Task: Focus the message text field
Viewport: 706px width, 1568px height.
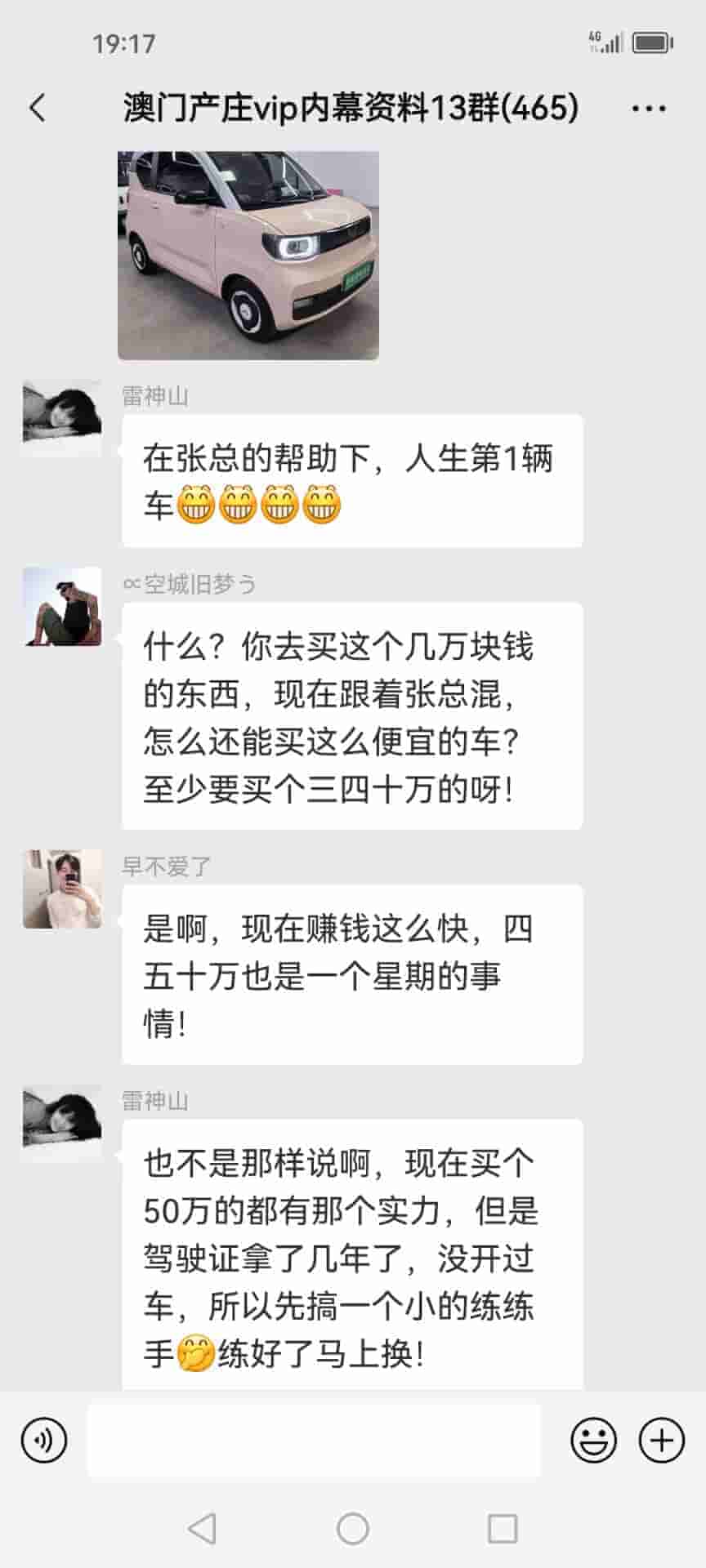Action: point(314,1440)
